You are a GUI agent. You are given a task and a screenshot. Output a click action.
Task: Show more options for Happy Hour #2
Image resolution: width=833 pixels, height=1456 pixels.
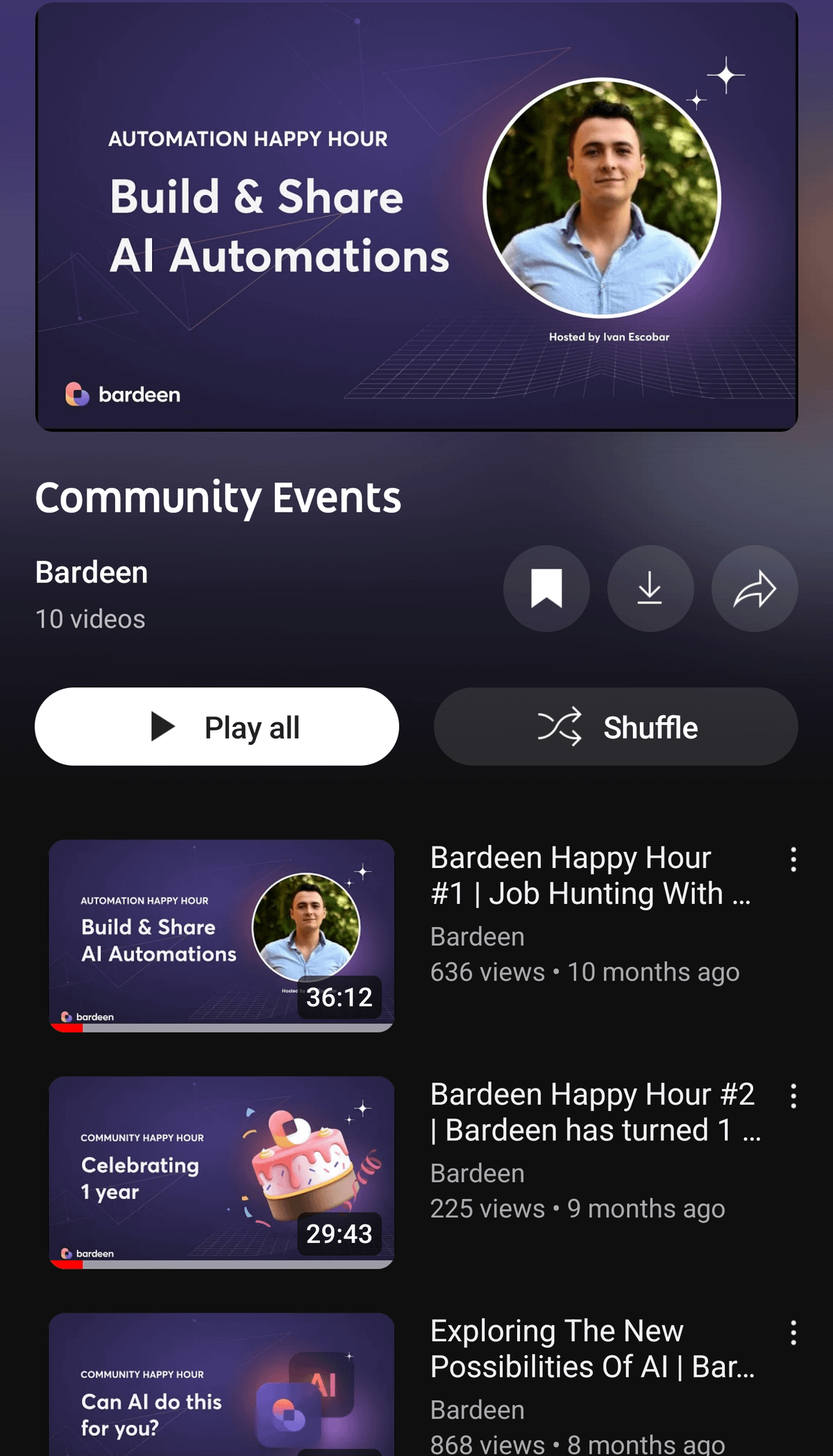[793, 1096]
